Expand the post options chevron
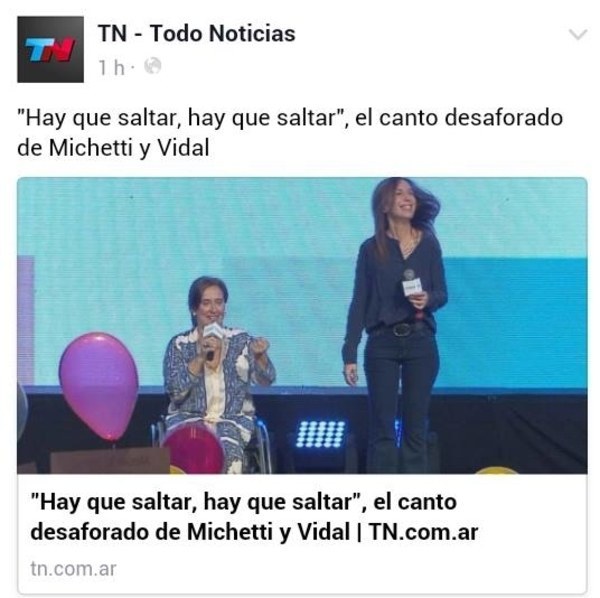The width and height of the screenshot is (600, 598). 577,35
